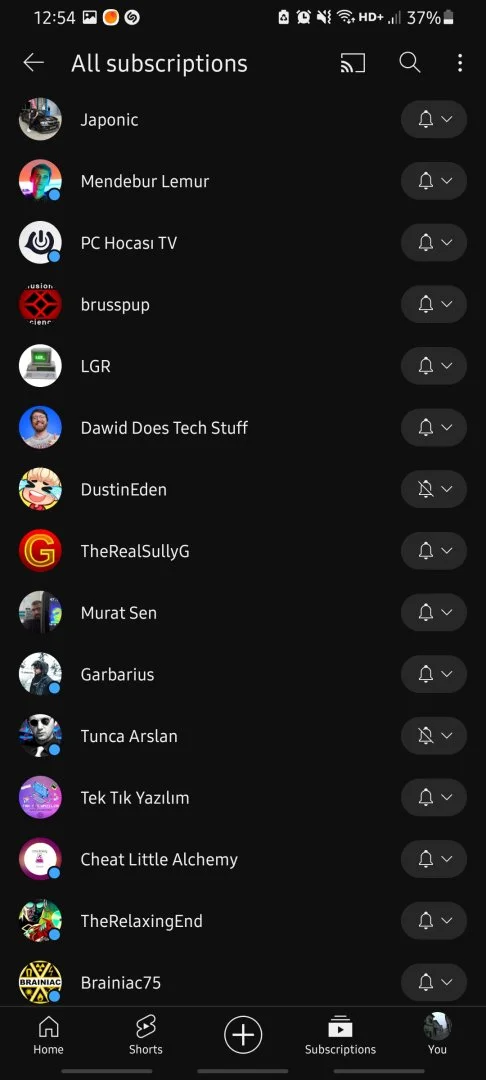The height and width of the screenshot is (1080, 486).
Task: Open the cast to device icon
Action: click(x=352, y=63)
